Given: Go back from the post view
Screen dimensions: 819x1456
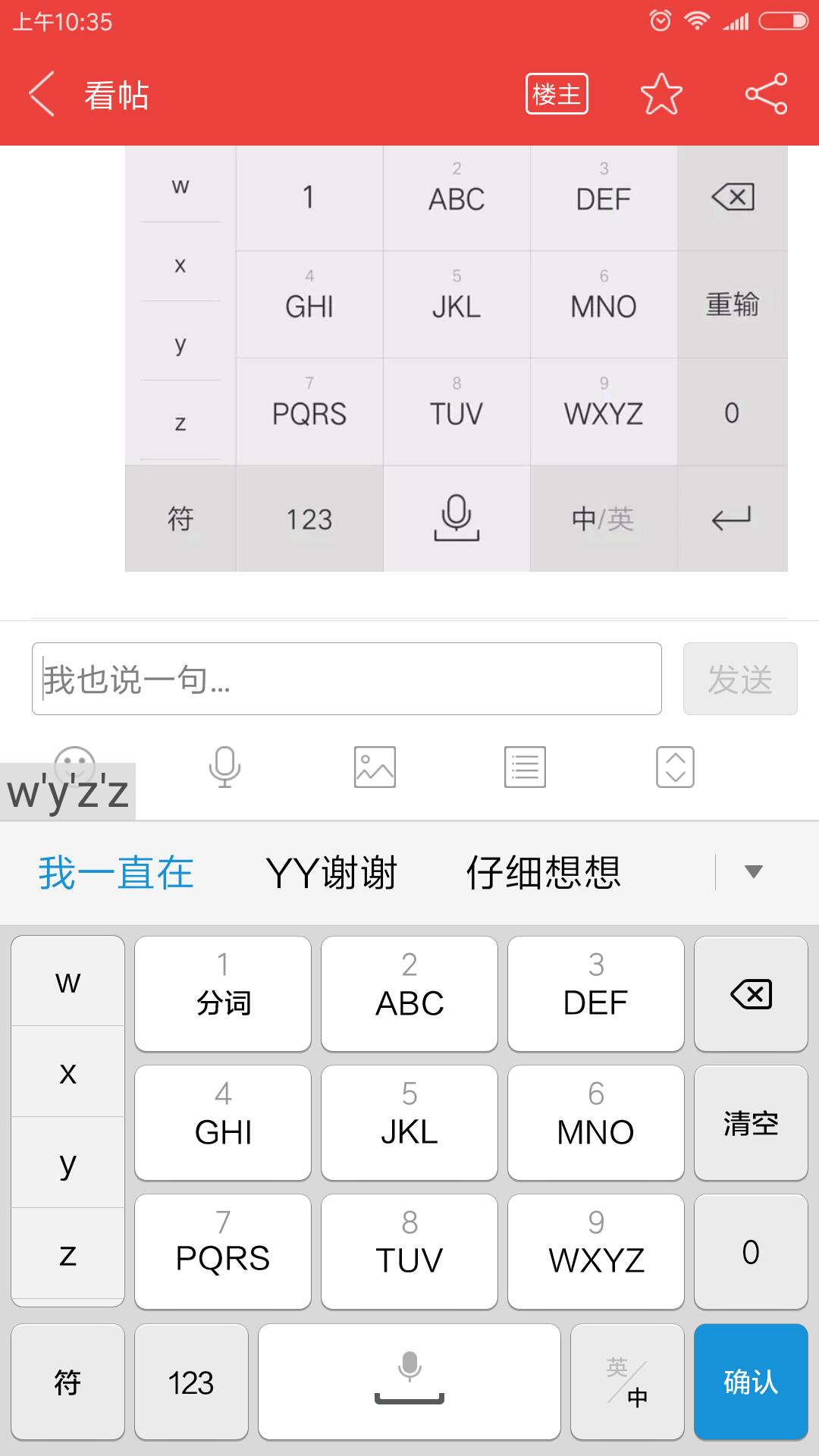Looking at the screenshot, I should pyautogui.click(x=42, y=94).
